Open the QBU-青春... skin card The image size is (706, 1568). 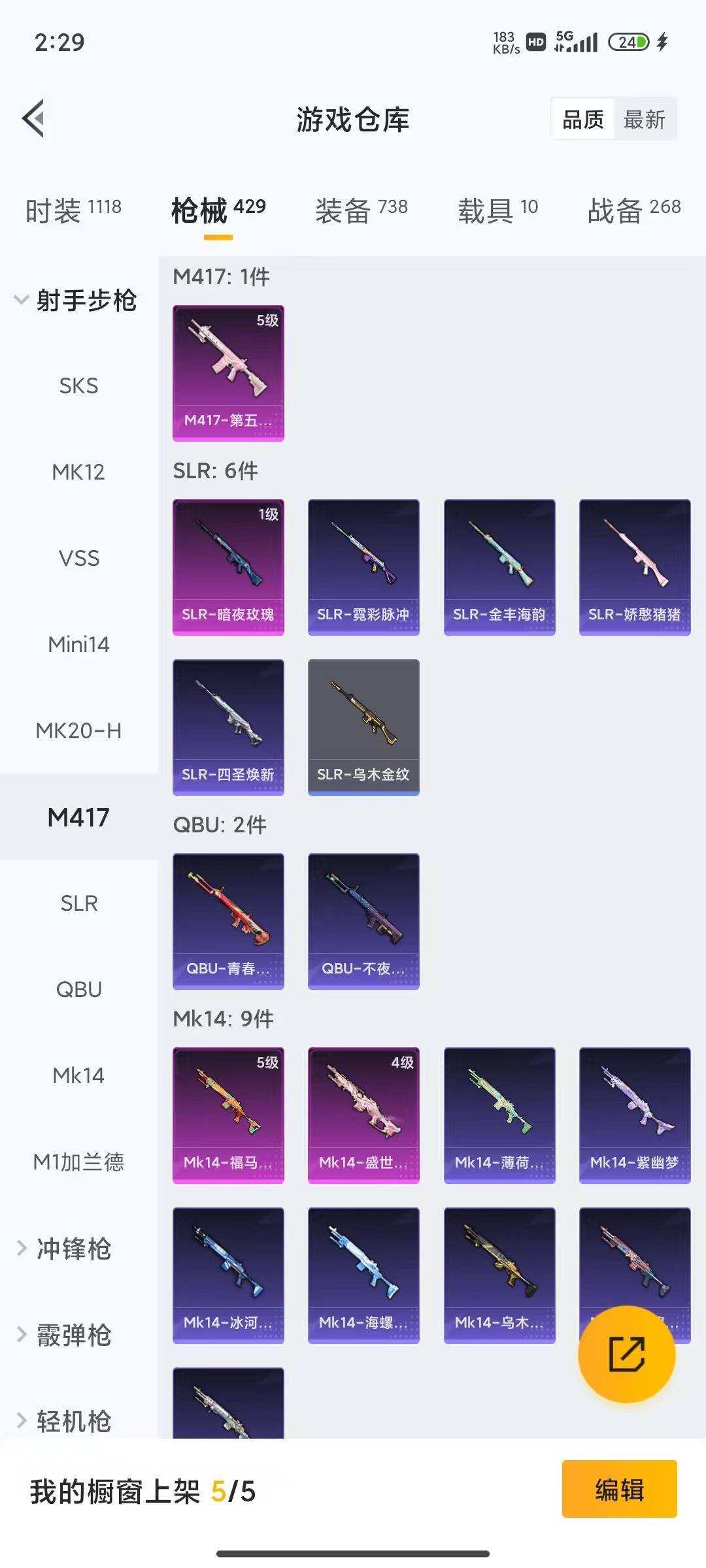tap(228, 921)
